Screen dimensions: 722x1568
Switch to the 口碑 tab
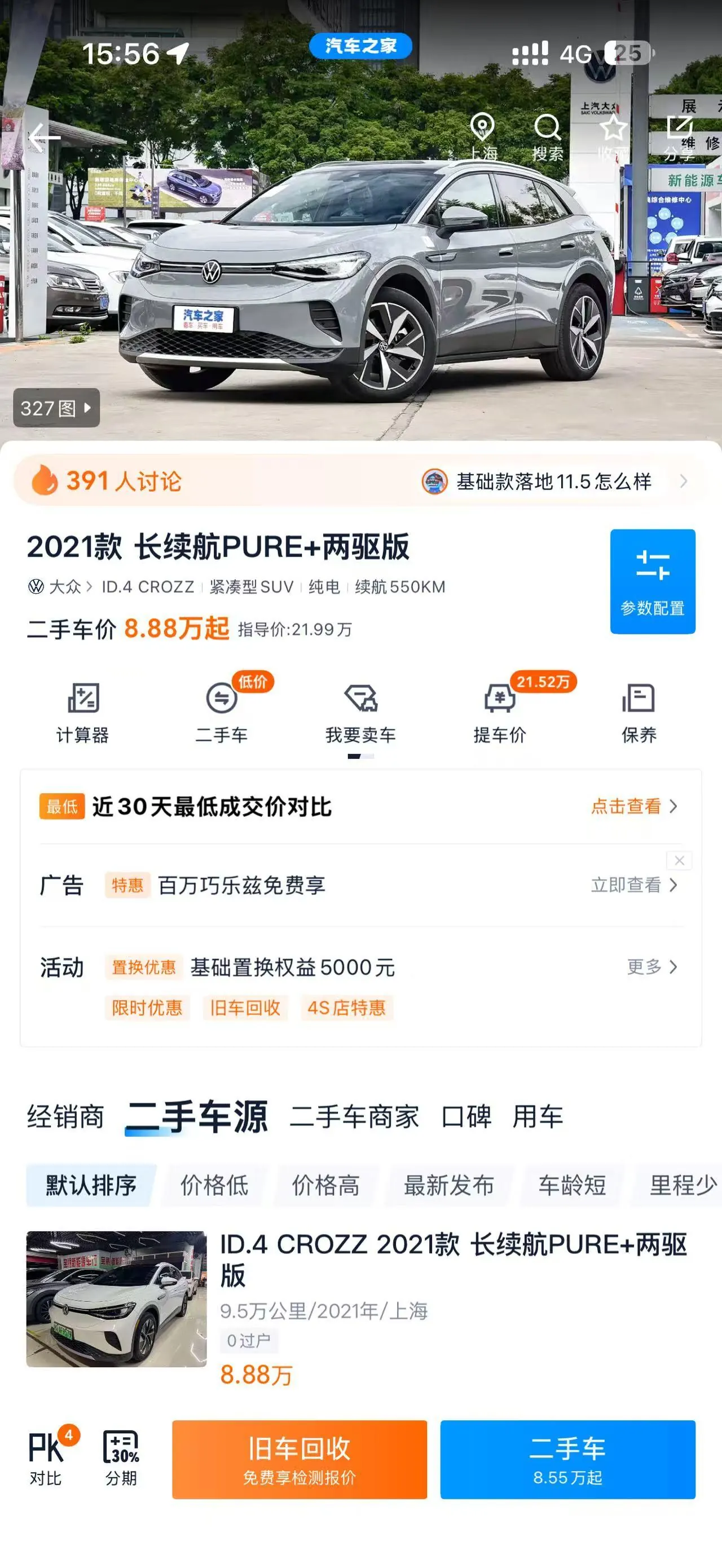coord(466,1117)
